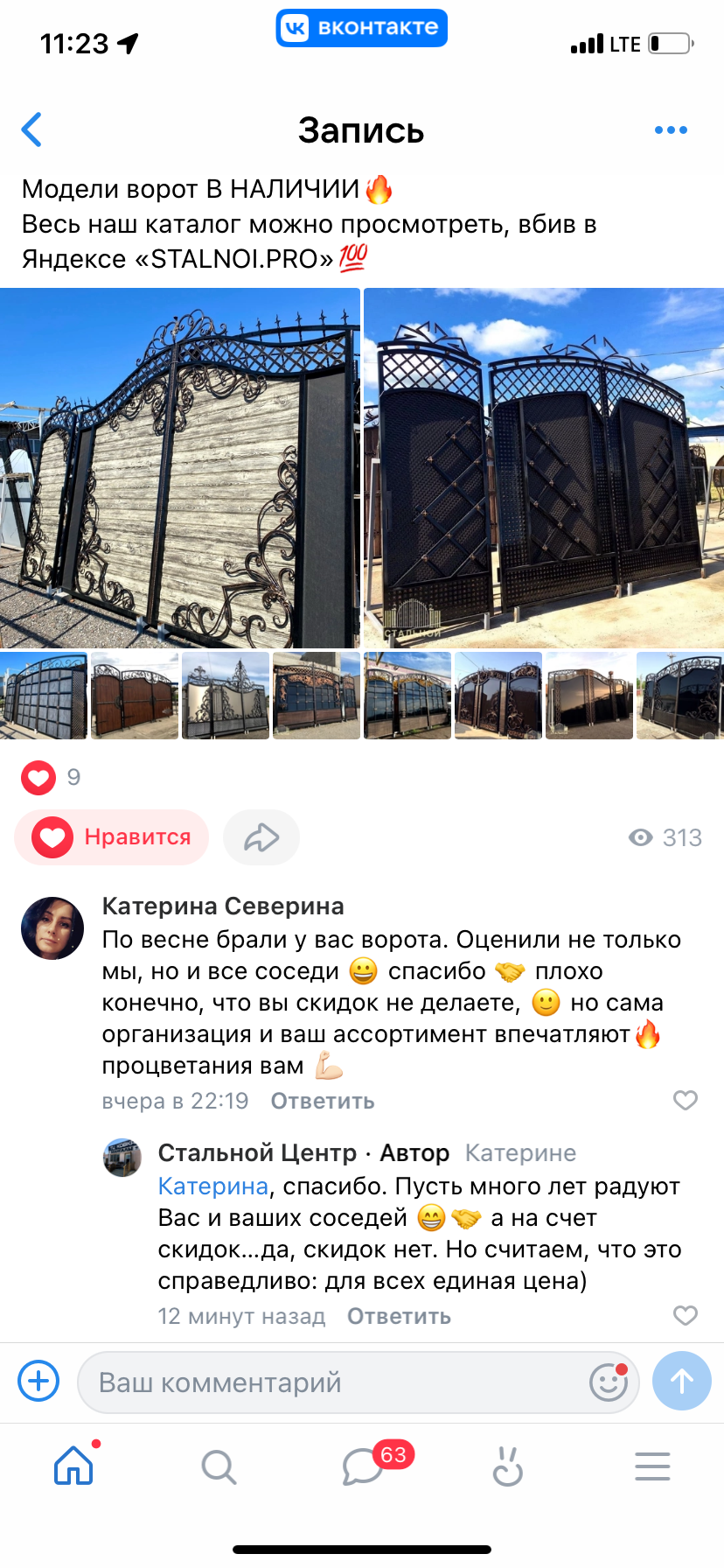Open the messages tab with 63 unread

tap(363, 1466)
